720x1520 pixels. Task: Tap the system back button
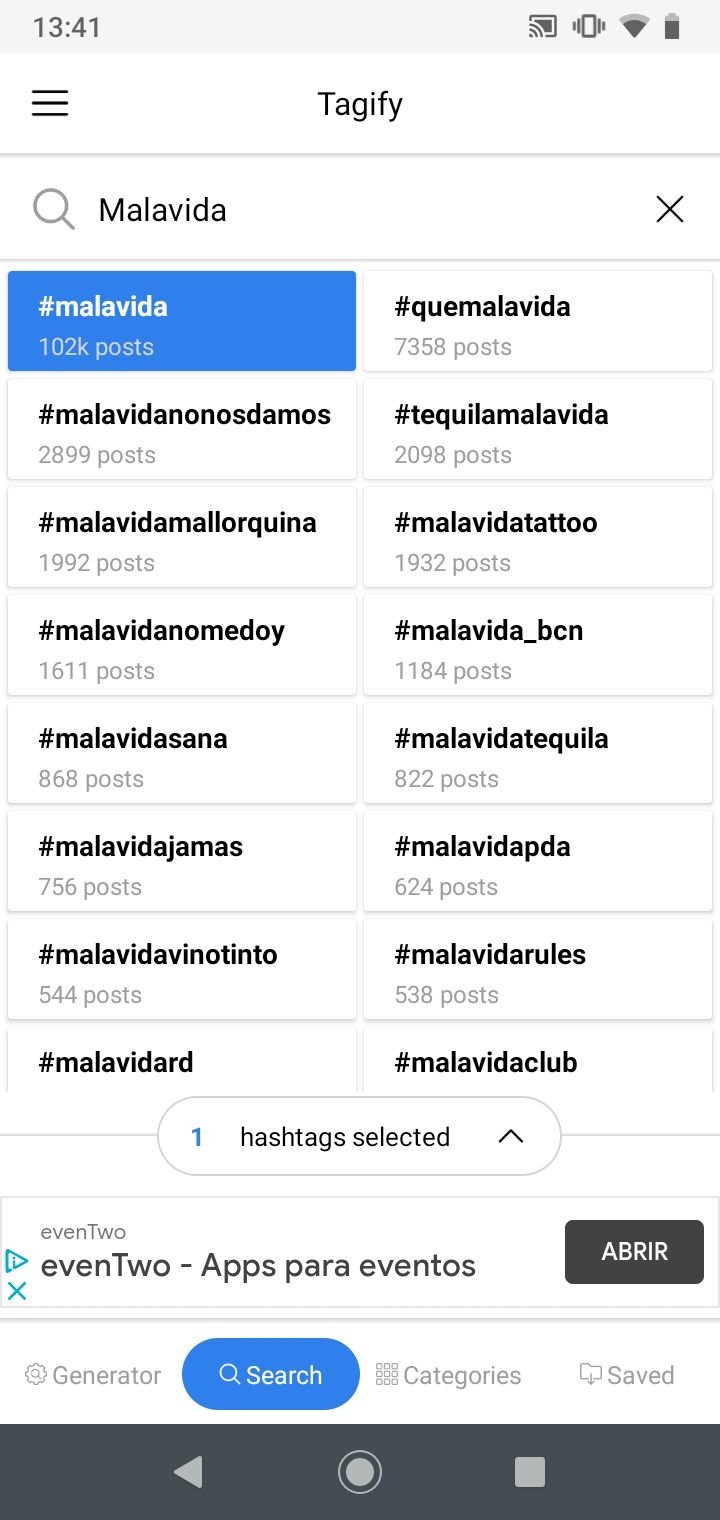tap(188, 1472)
